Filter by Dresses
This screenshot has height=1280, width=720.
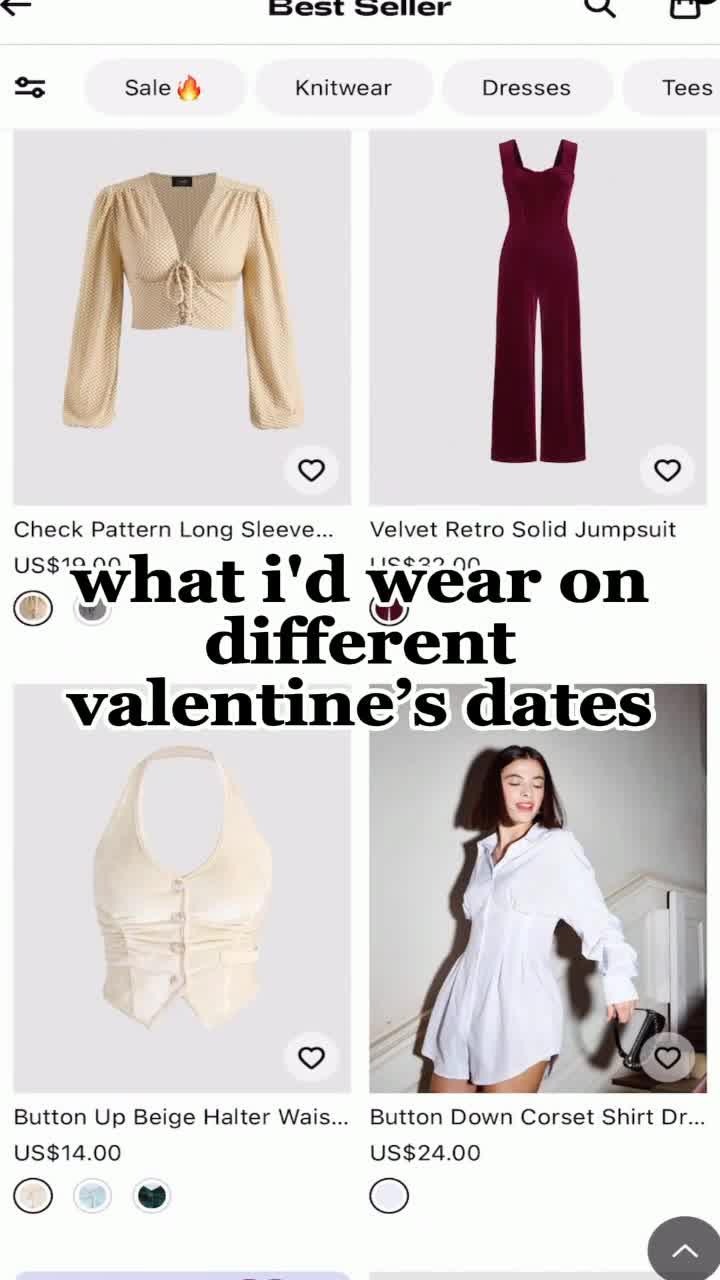[x=526, y=88]
